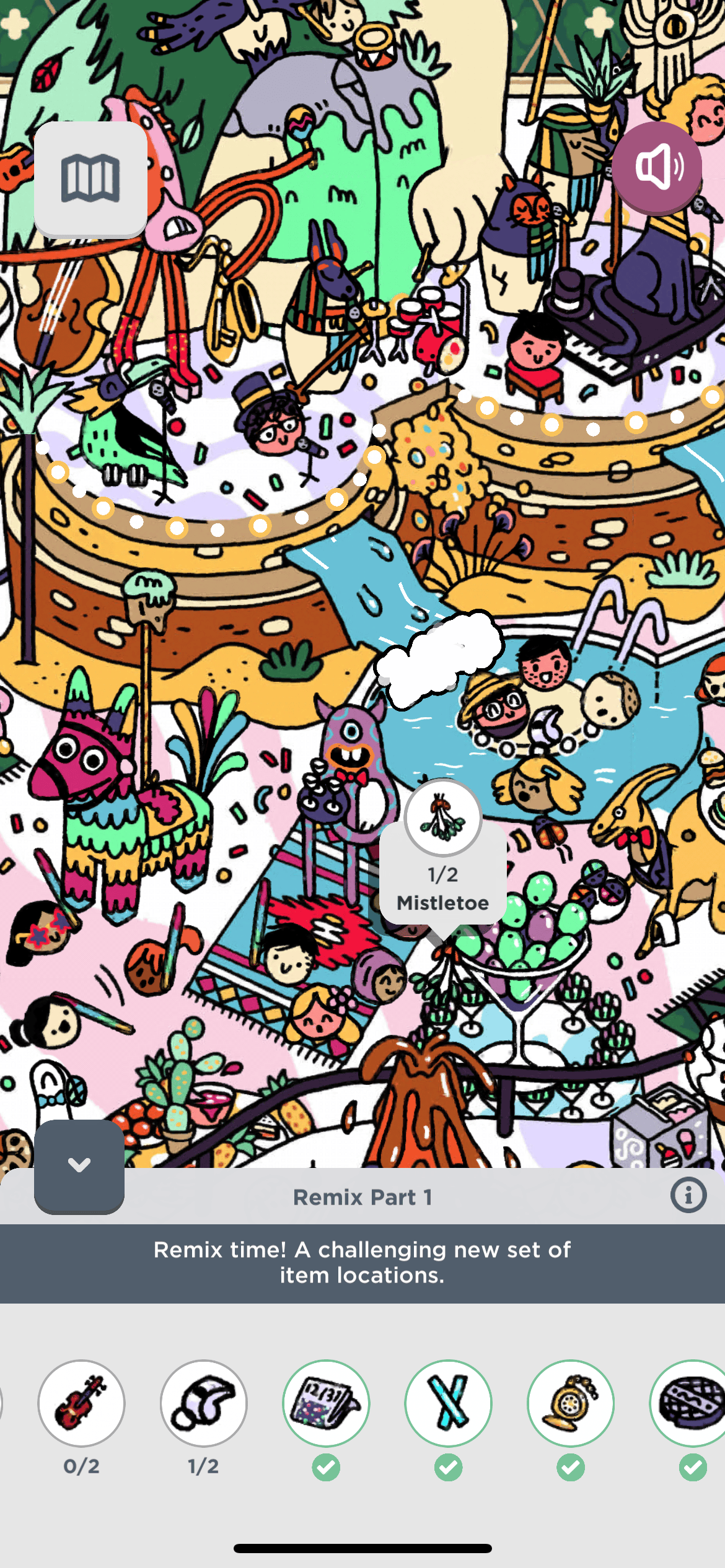Mute the game sound

(657, 167)
